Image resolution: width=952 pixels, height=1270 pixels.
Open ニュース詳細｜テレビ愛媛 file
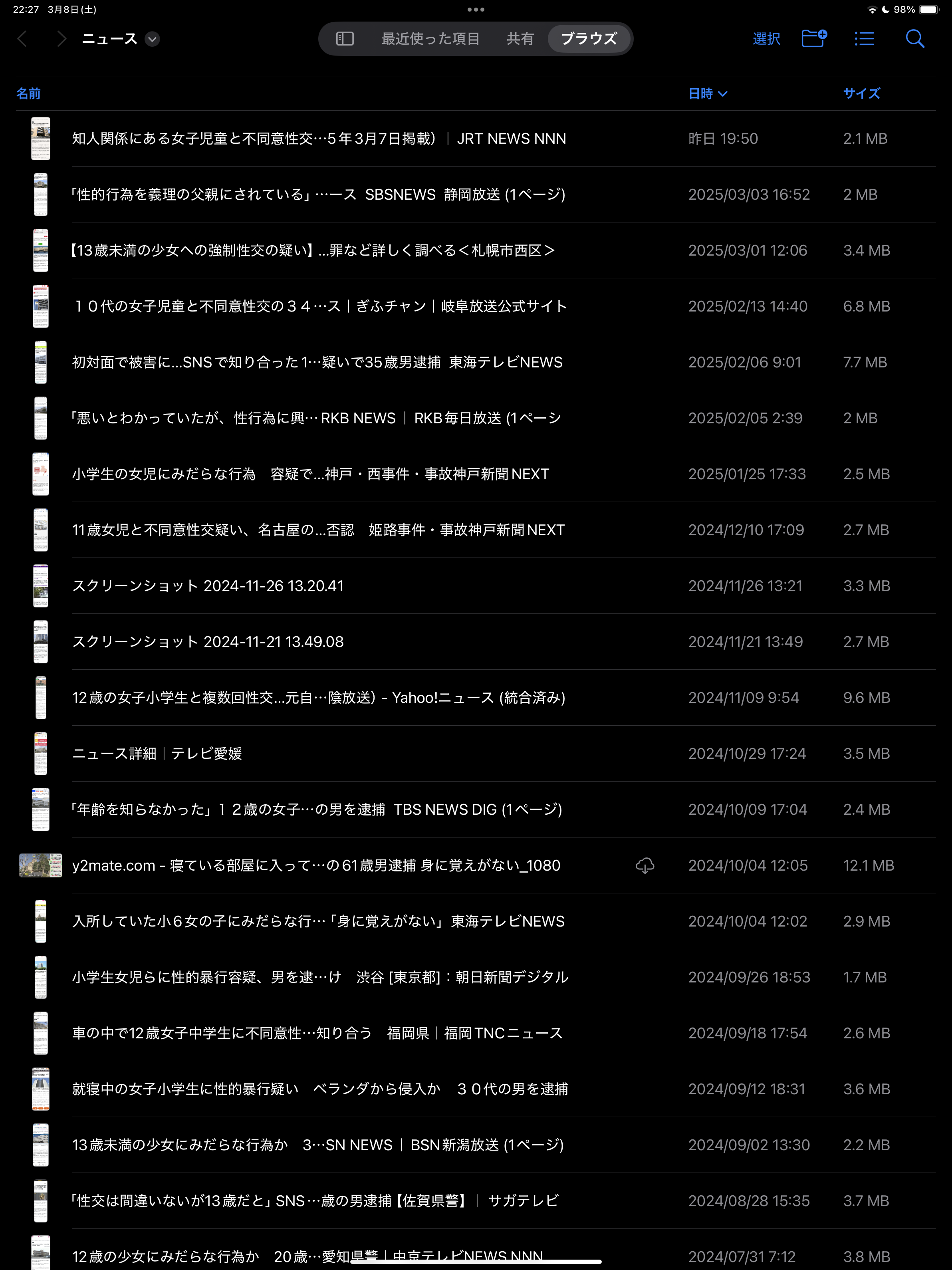coord(157,753)
